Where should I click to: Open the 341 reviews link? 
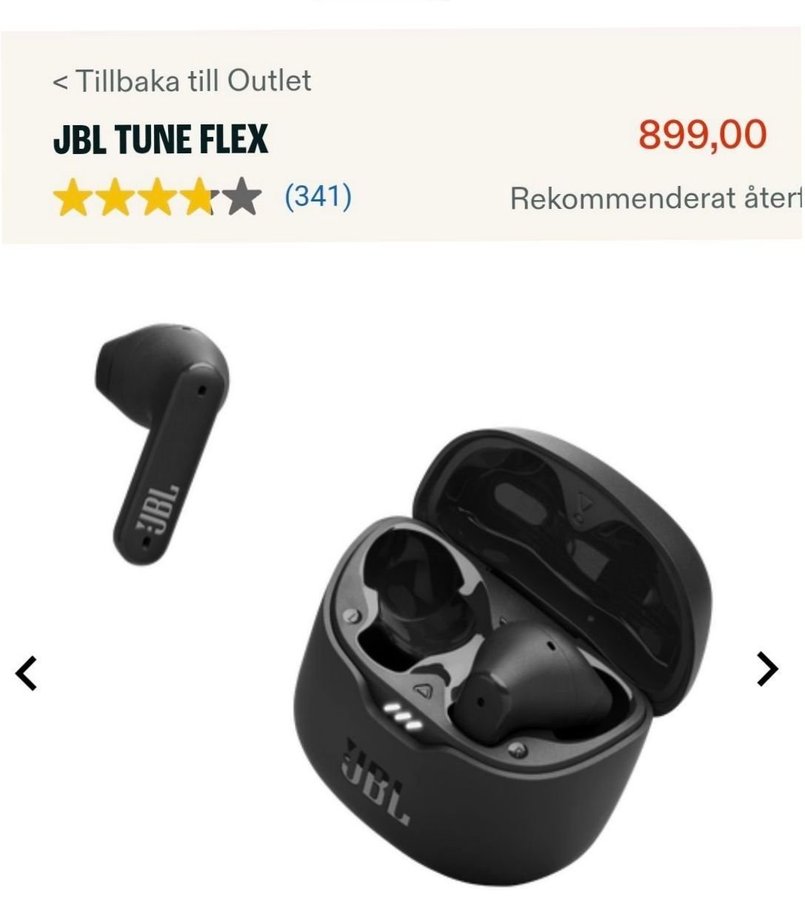(x=318, y=196)
